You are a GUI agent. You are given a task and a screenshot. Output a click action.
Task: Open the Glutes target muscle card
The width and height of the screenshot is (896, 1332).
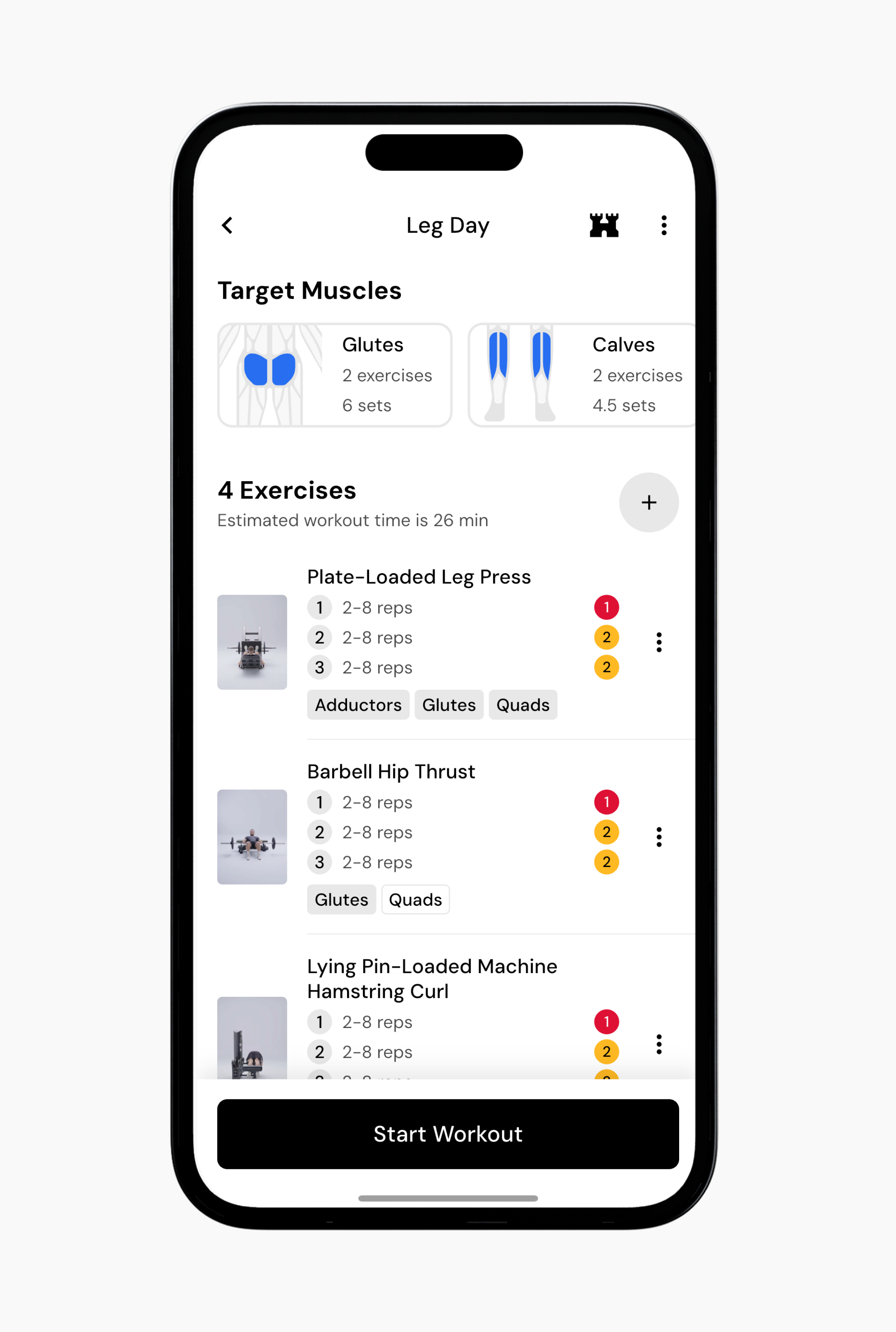click(x=335, y=375)
